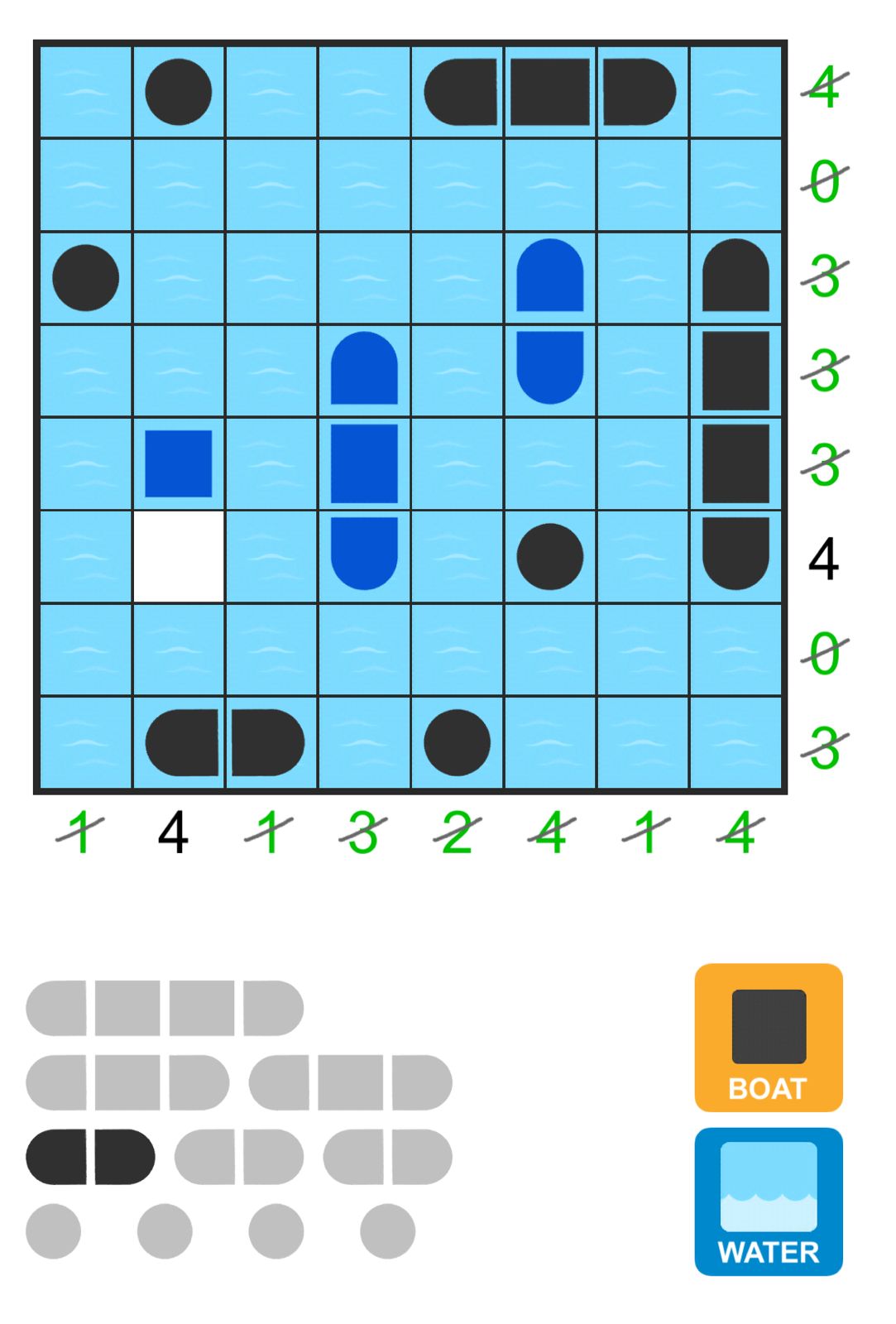Fill the empty white grid cell
The height and width of the screenshot is (1324, 896).
coord(179,556)
